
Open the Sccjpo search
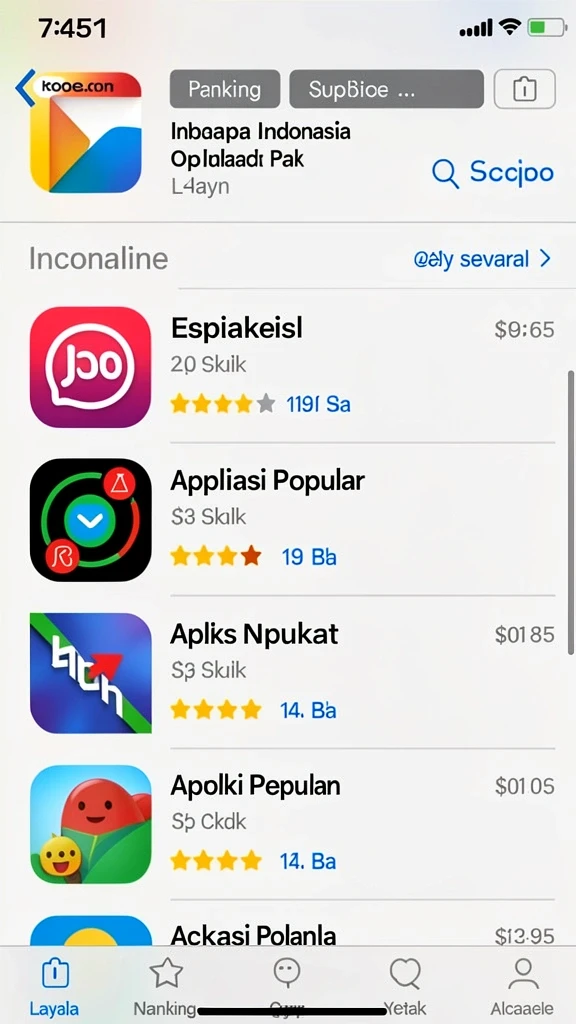pyautogui.click(x=493, y=172)
